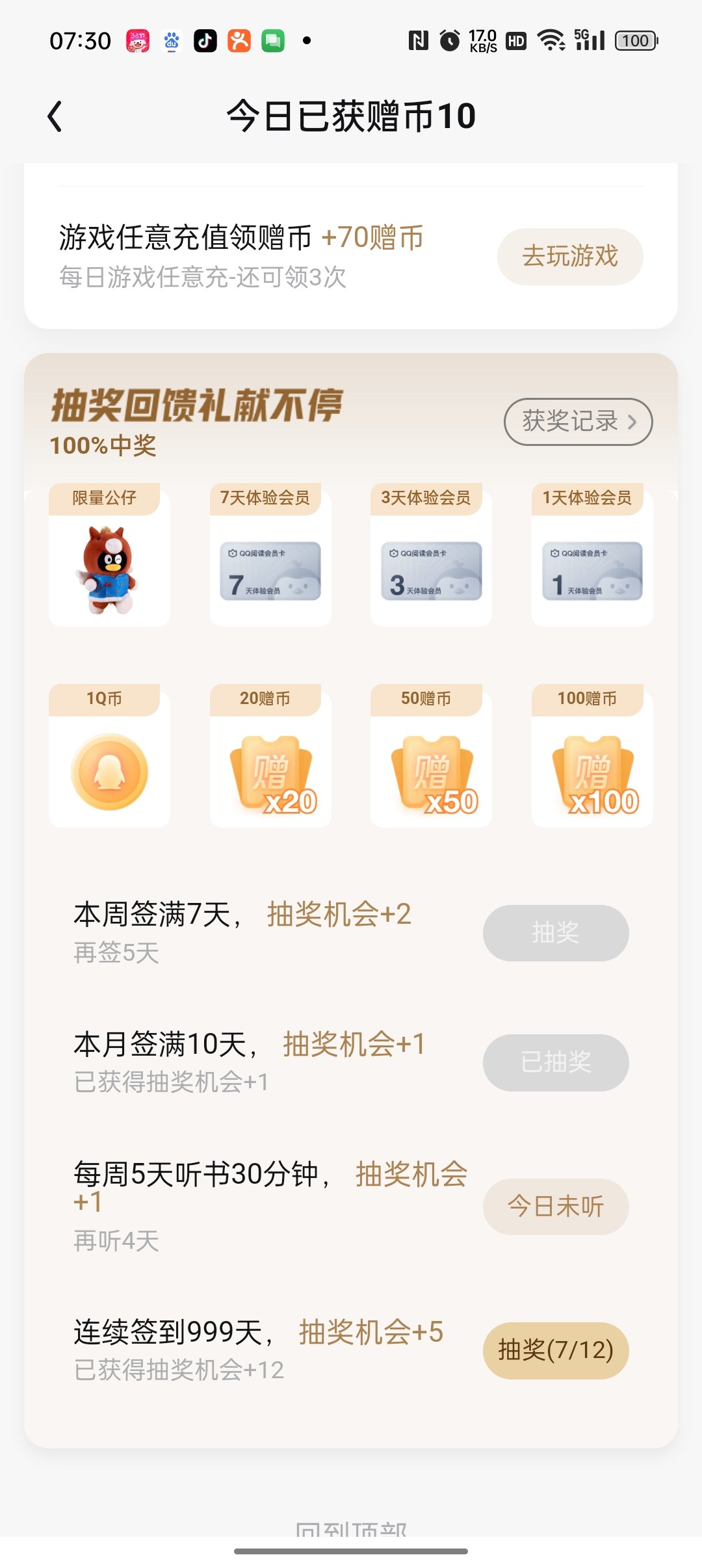702x1568 pixels.
Task: Tap 抽奖 for weekly 7-day sign-in
Action: (x=555, y=933)
